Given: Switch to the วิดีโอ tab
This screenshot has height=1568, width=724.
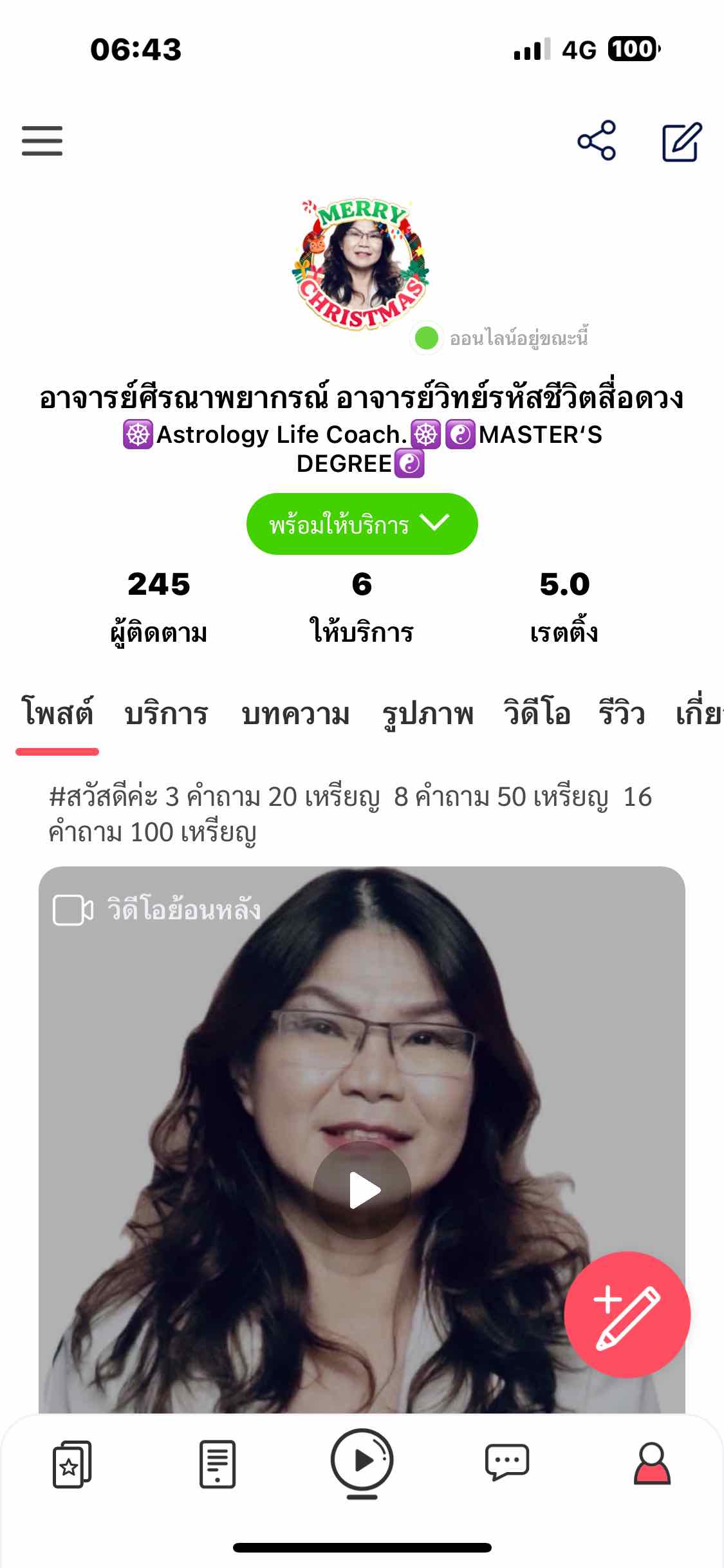Looking at the screenshot, I should (x=537, y=714).
